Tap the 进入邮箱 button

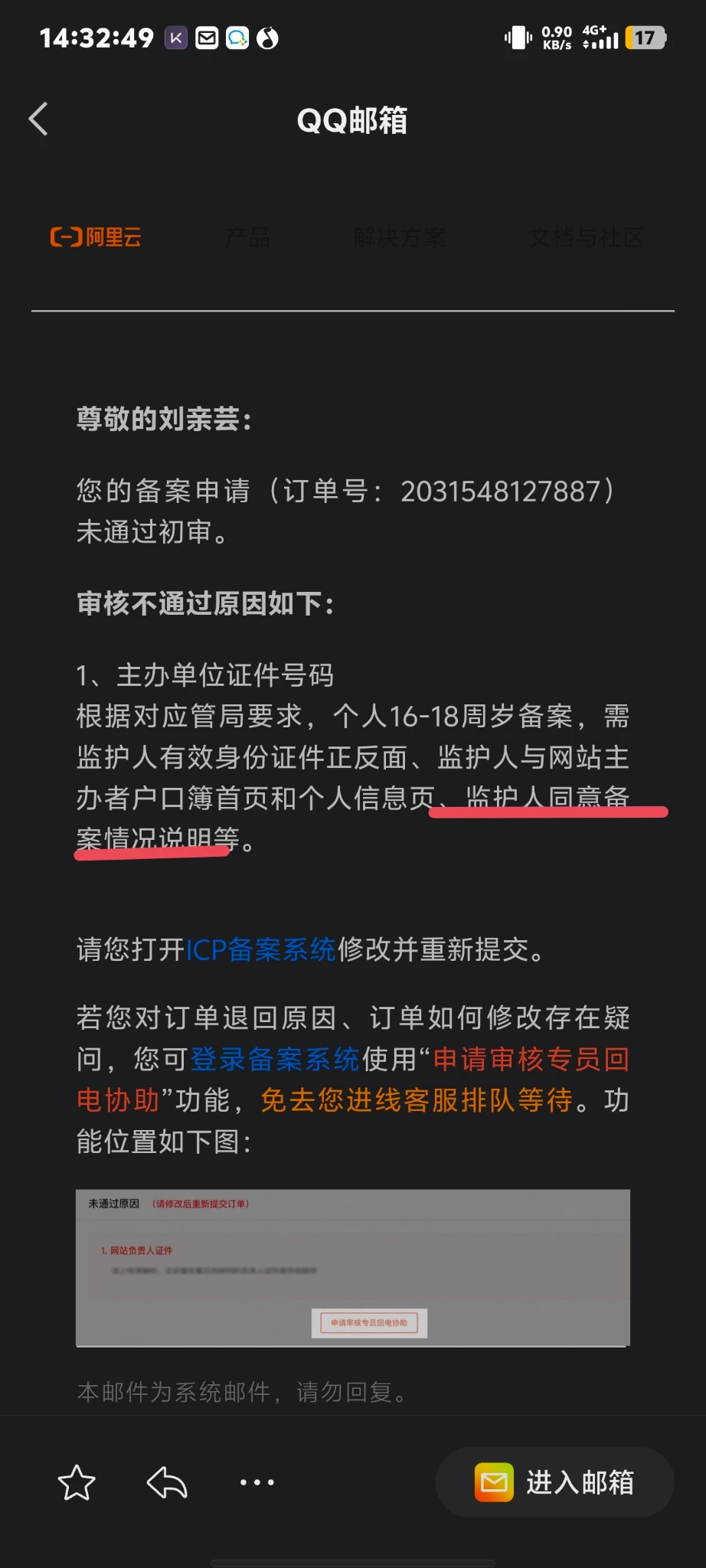[554, 1483]
